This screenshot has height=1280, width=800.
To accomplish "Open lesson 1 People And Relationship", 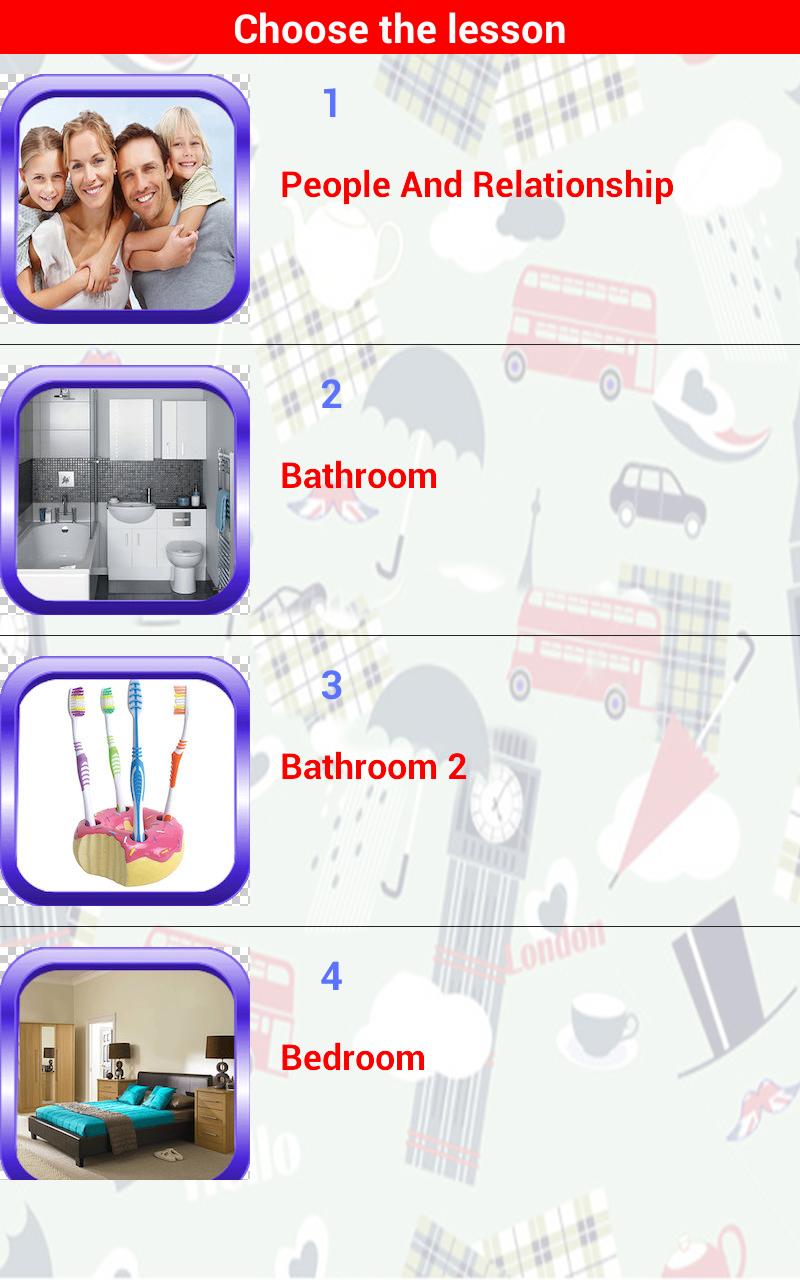I will pos(476,186).
